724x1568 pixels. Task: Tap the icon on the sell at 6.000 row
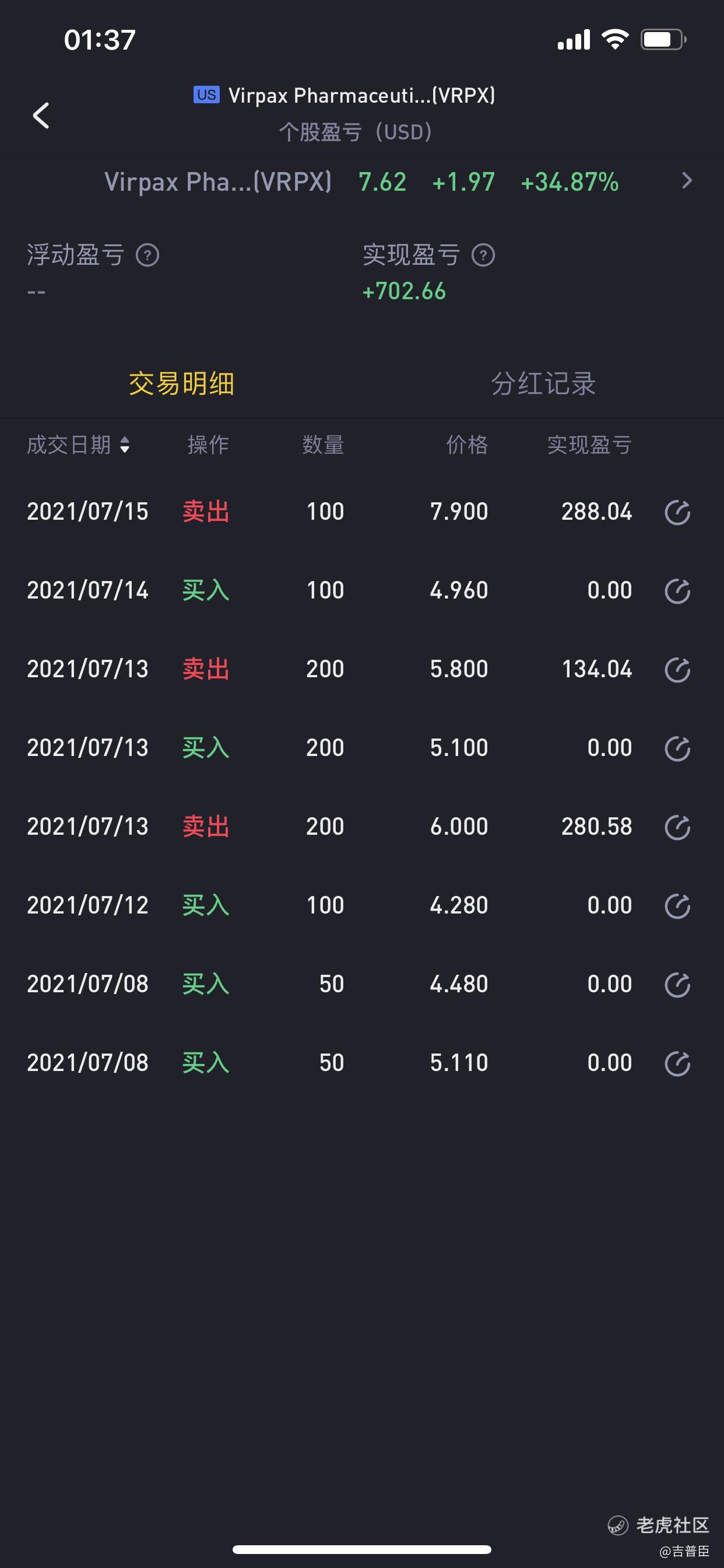[677, 827]
